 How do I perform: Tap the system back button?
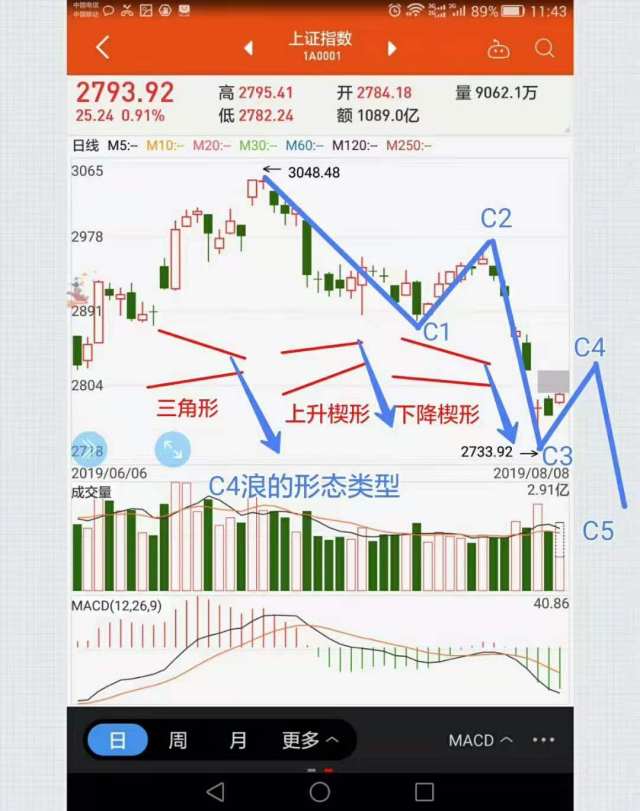(x=215, y=791)
